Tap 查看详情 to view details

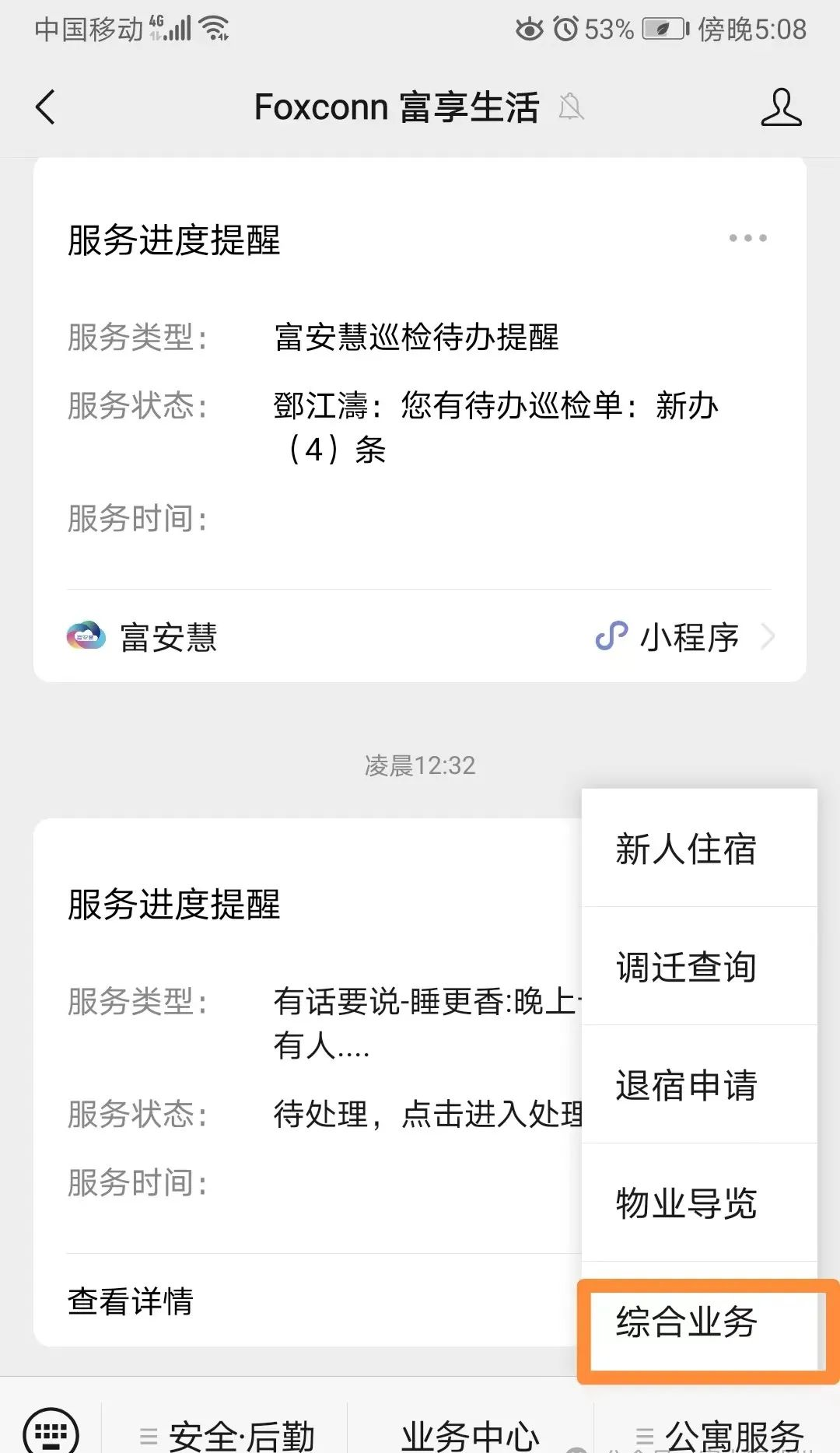131,1301
